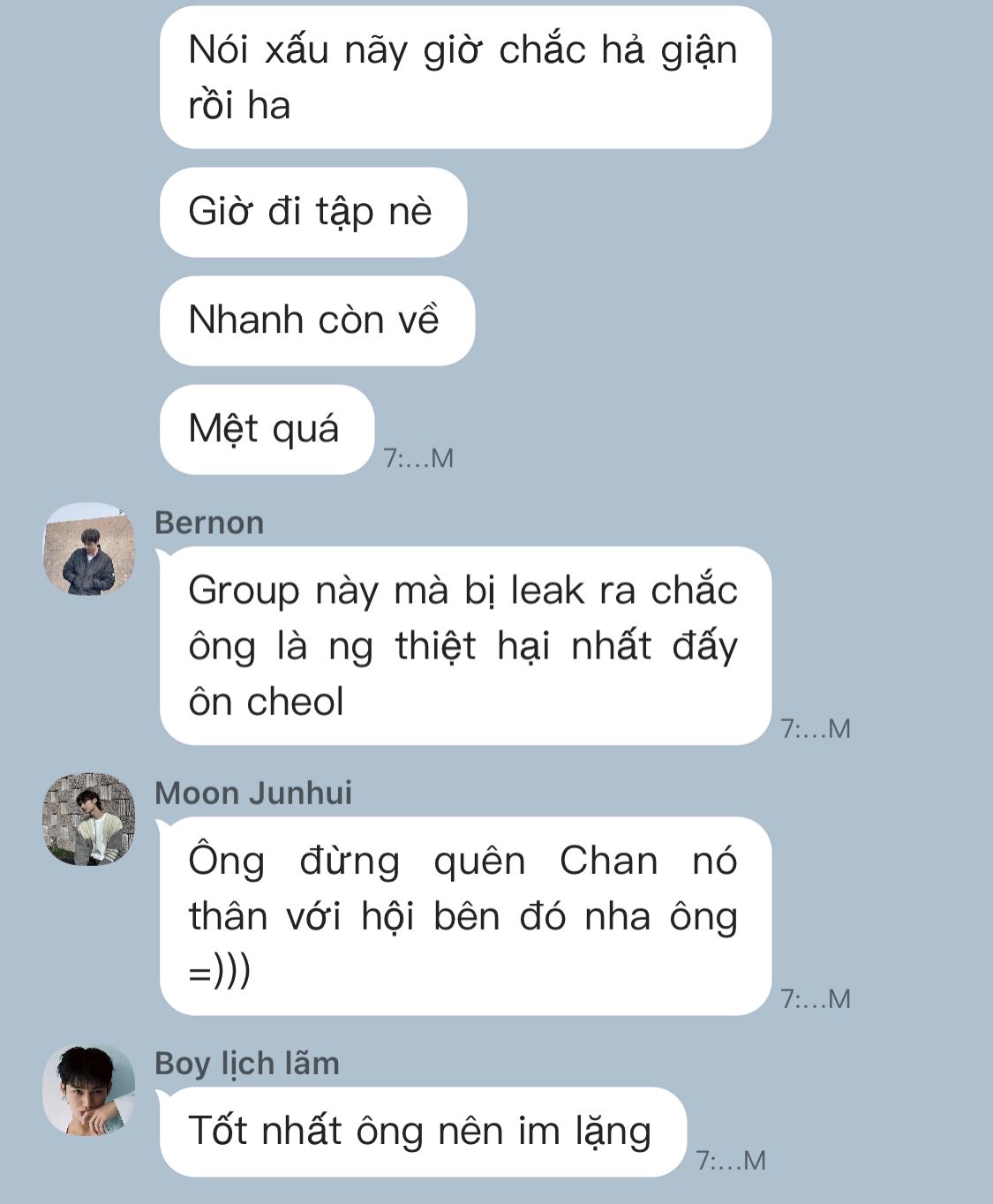Screen dimensions: 993x1204
Task: Open Boy lịch lãm's profile picture
Action: (x=88, y=1089)
